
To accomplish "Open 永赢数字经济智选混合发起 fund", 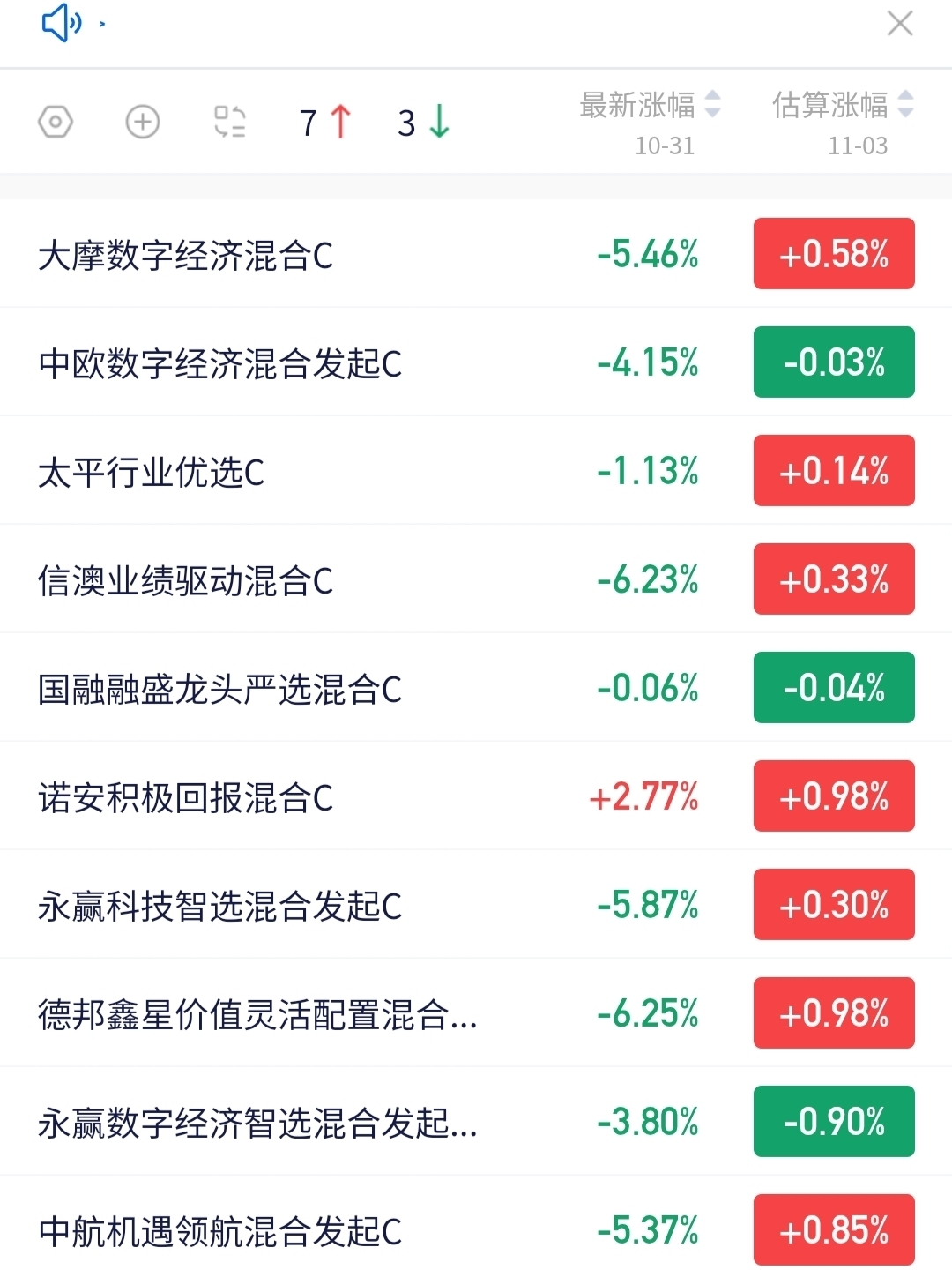I will (476, 1122).
